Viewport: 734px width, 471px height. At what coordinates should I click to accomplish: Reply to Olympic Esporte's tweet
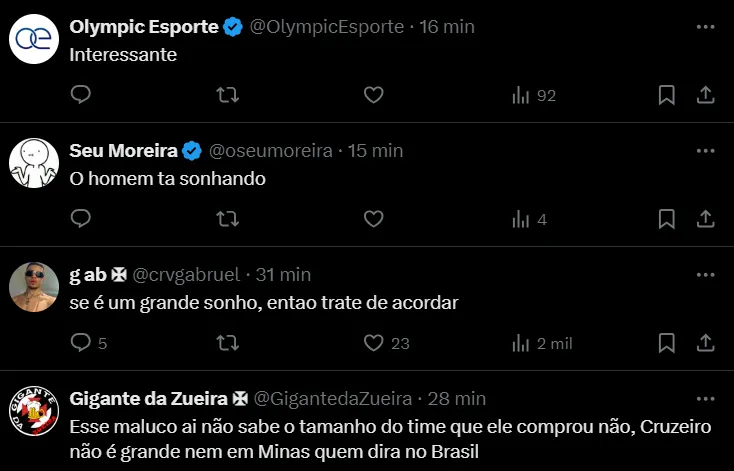[82, 95]
